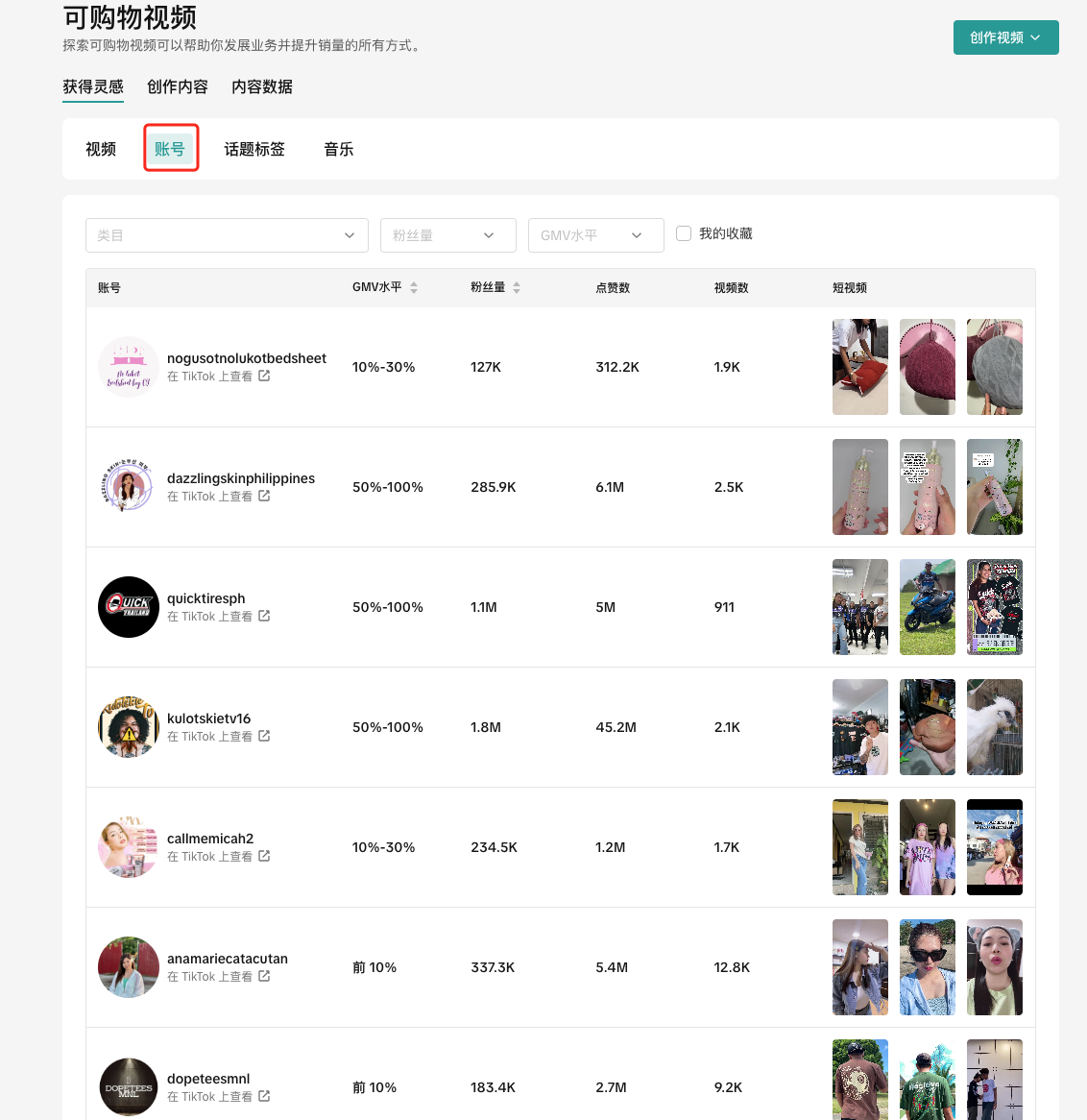View dazzlingskinphilippines on TikTok
Viewport: 1087px width, 1120px height.
click(218, 497)
